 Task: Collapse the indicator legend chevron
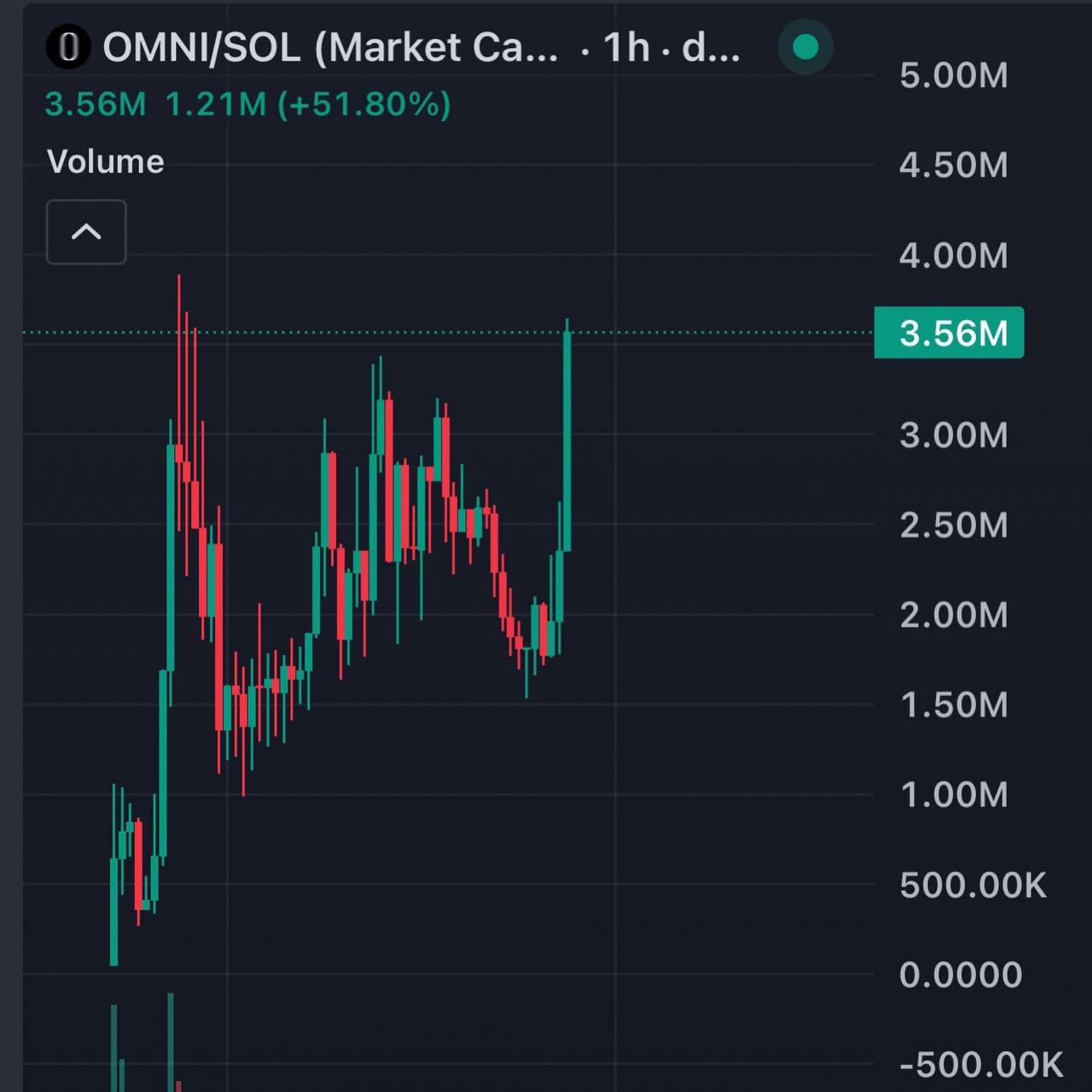[x=86, y=232]
